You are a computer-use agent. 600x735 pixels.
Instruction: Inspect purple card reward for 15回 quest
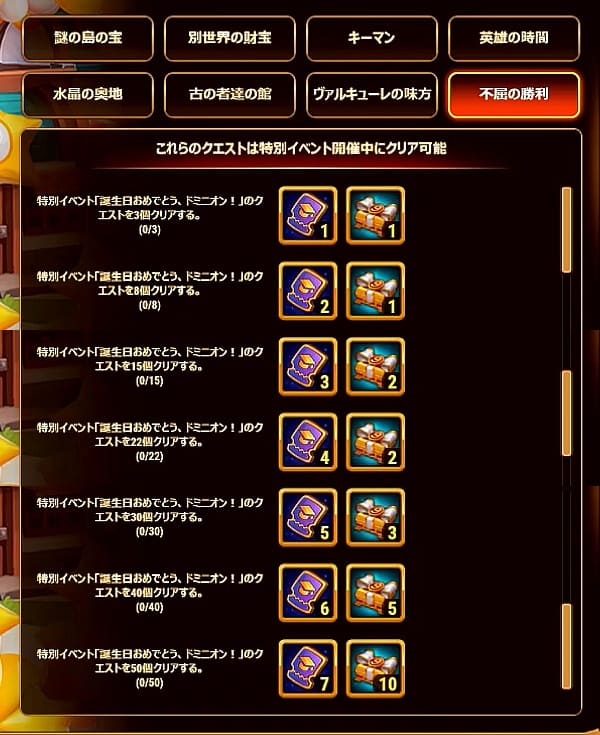[307, 366]
